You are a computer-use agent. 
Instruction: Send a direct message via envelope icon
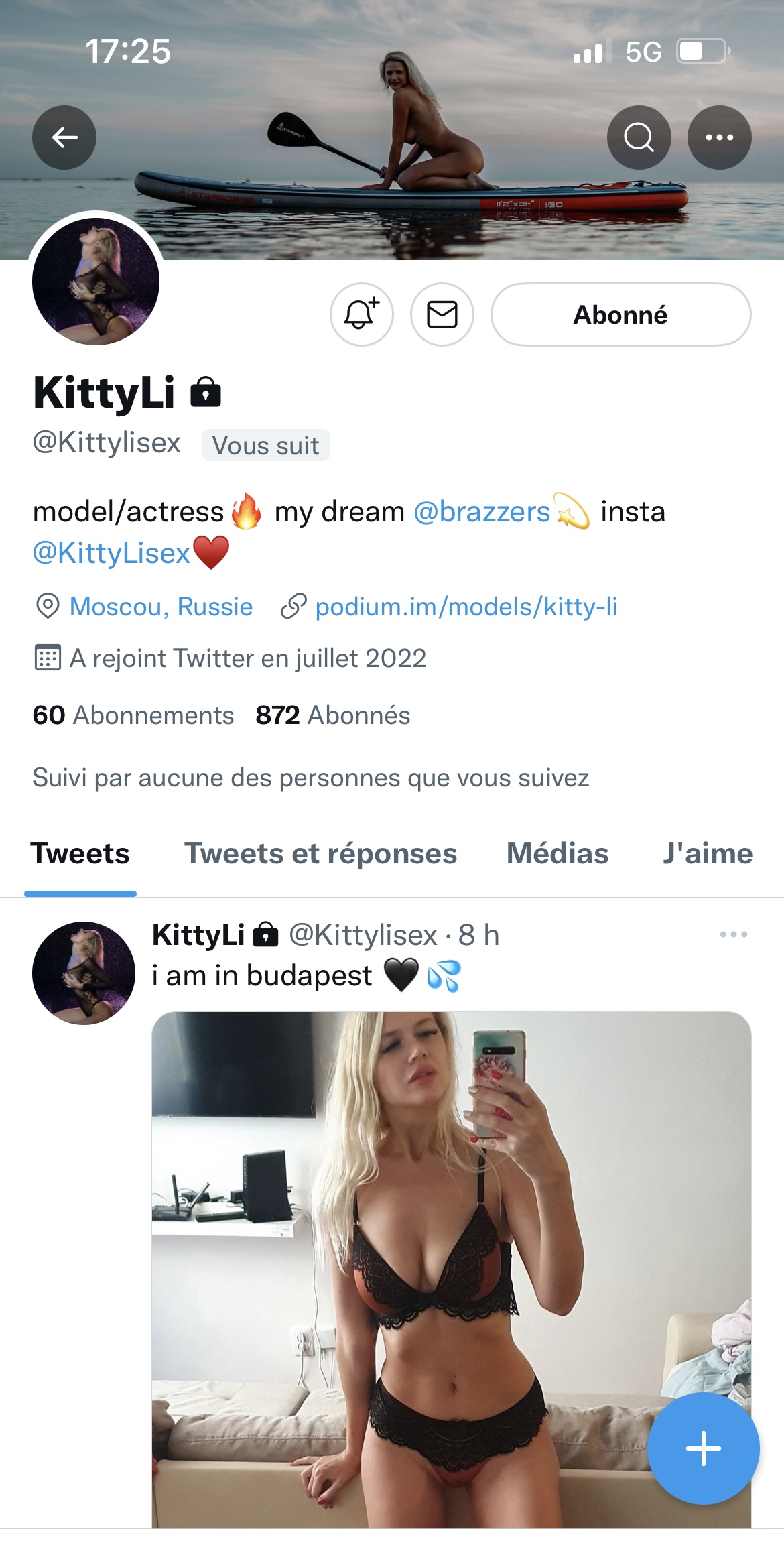pos(442,314)
